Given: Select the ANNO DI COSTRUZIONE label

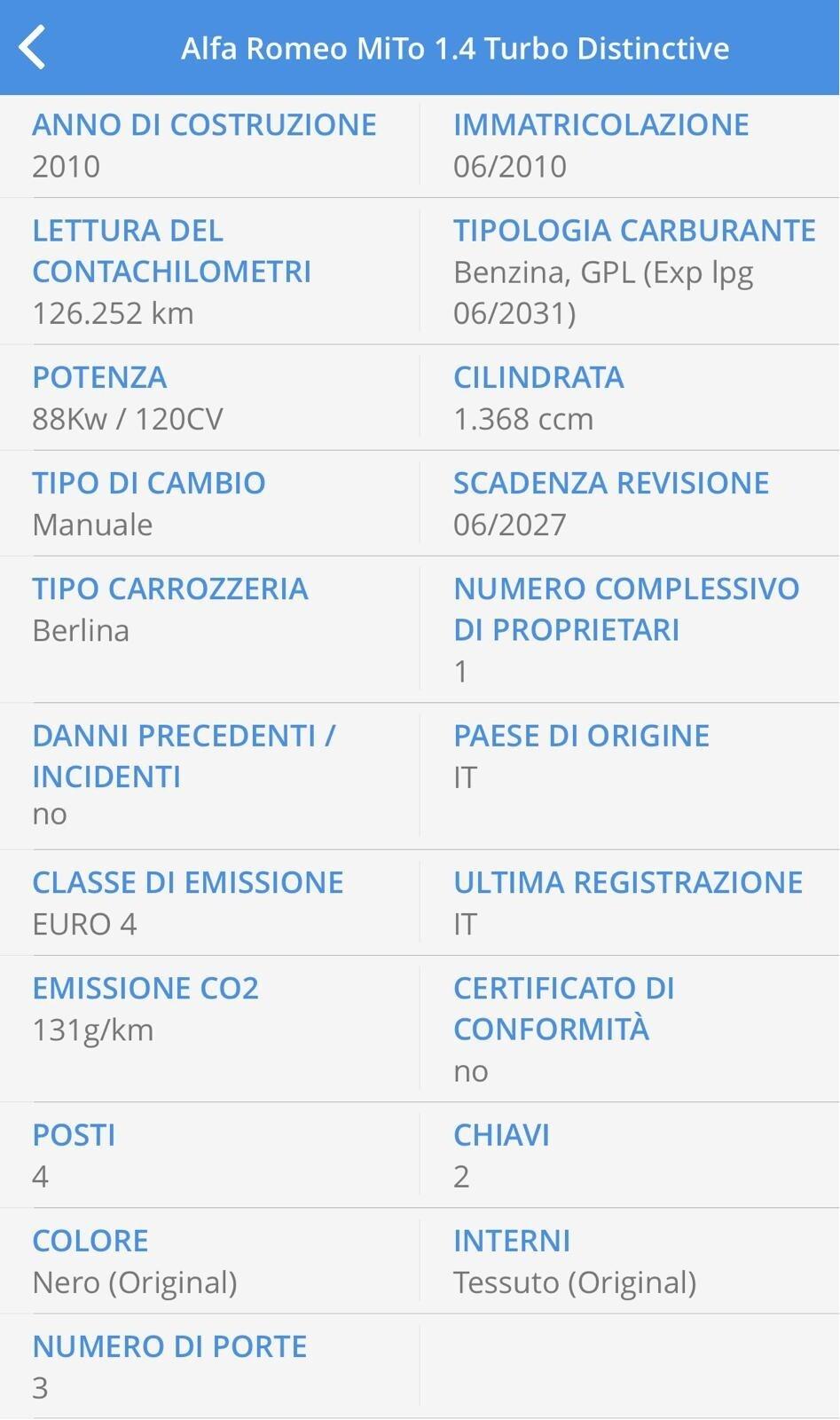Looking at the screenshot, I should (x=204, y=124).
